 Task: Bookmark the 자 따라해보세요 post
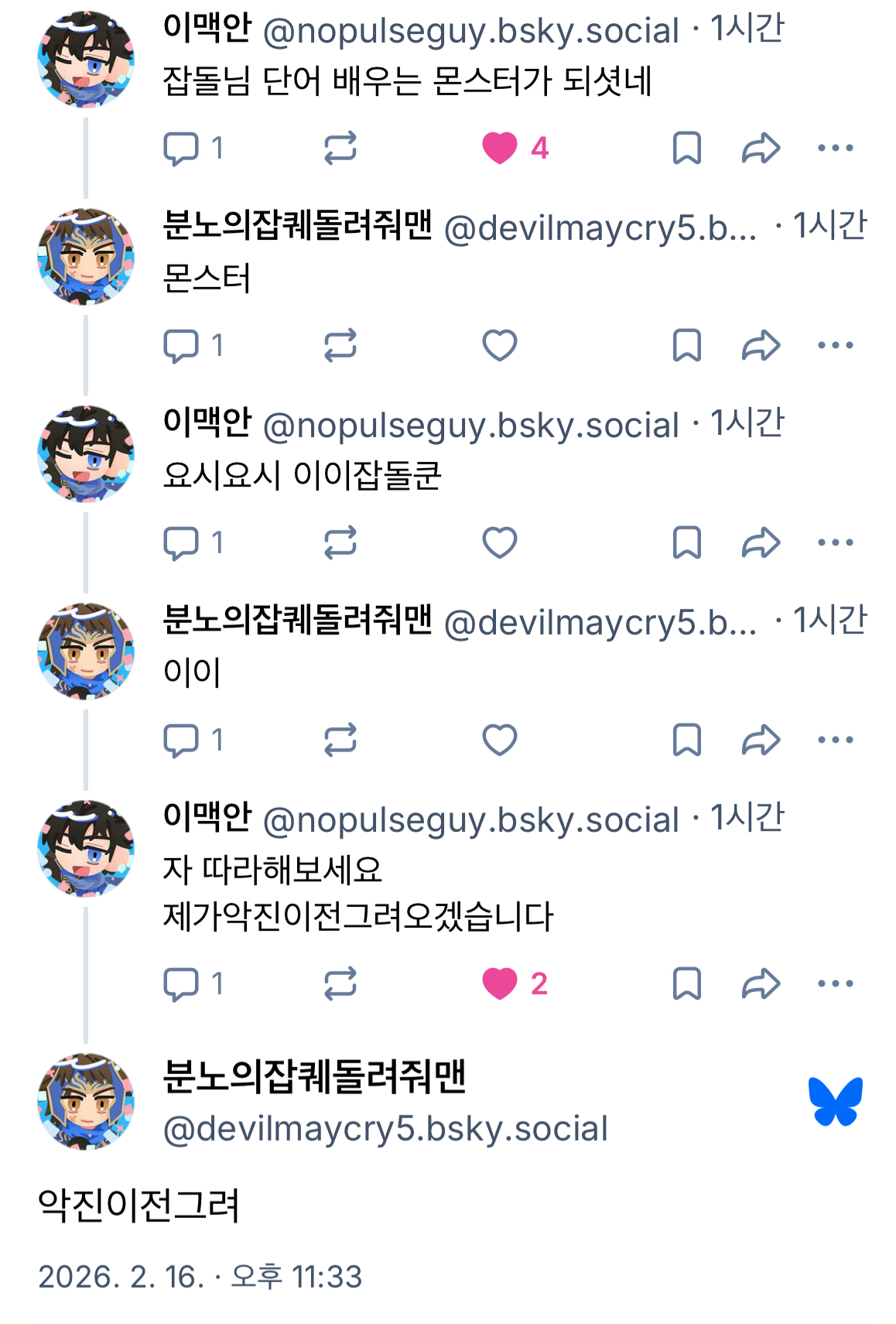click(686, 984)
